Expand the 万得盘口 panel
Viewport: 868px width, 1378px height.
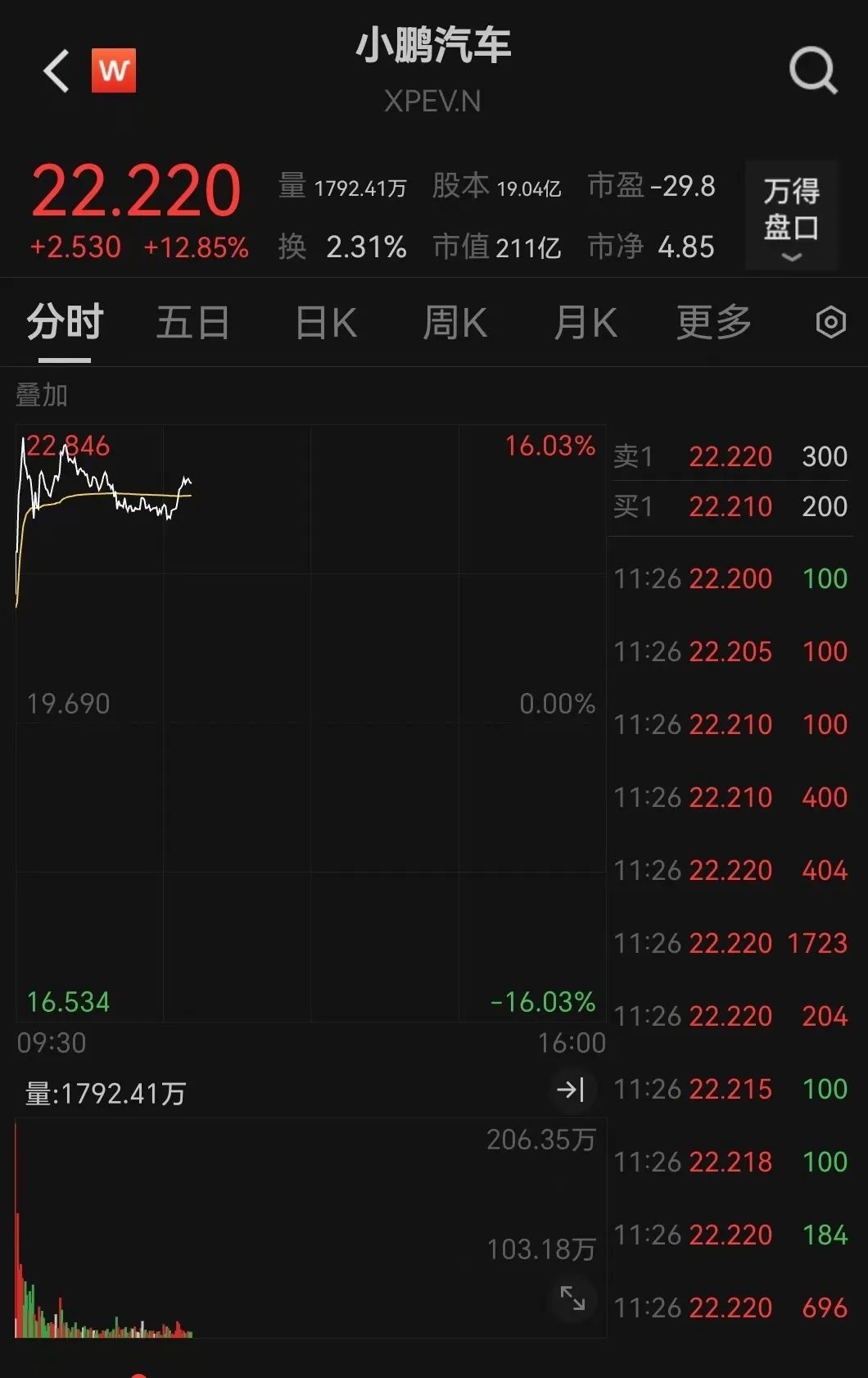(x=791, y=215)
